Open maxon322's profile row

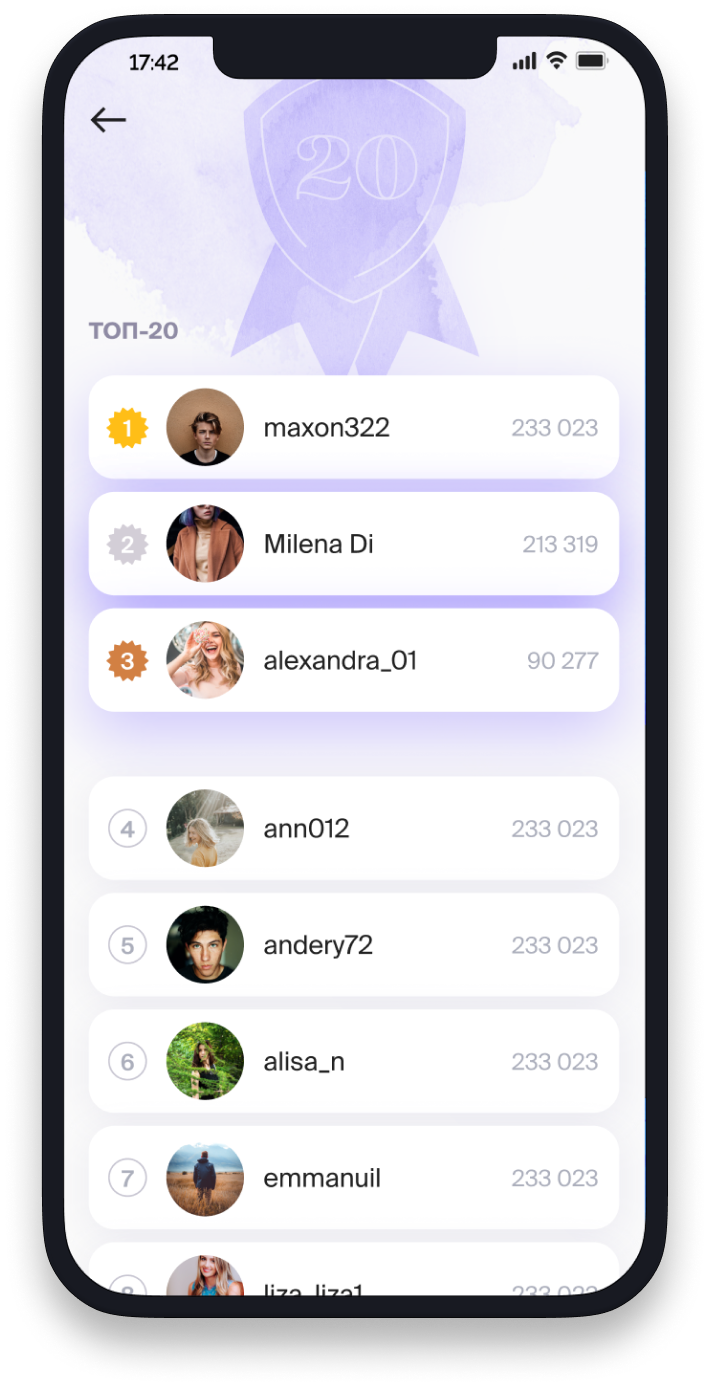pyautogui.click(x=353, y=428)
